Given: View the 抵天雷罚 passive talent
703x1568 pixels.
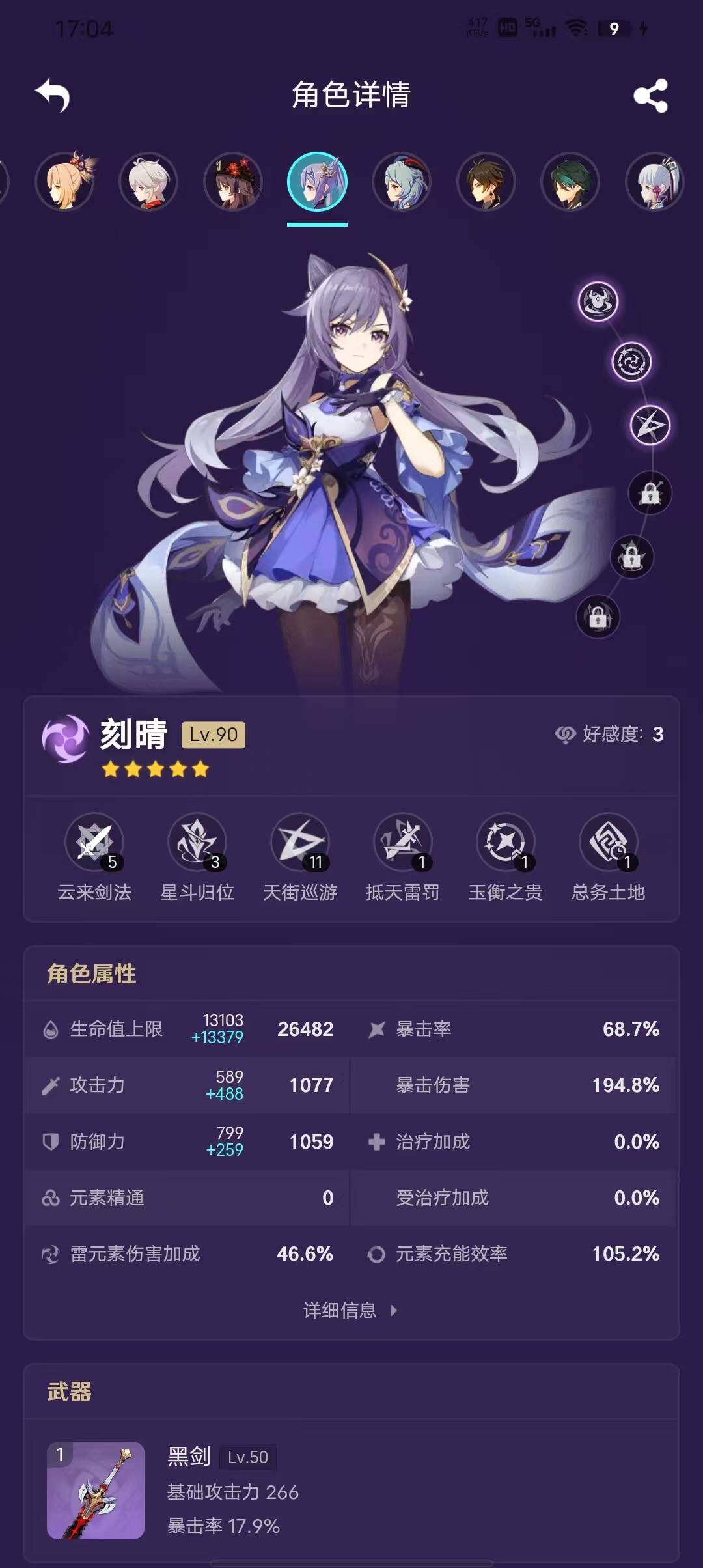Looking at the screenshot, I should coord(402,856).
